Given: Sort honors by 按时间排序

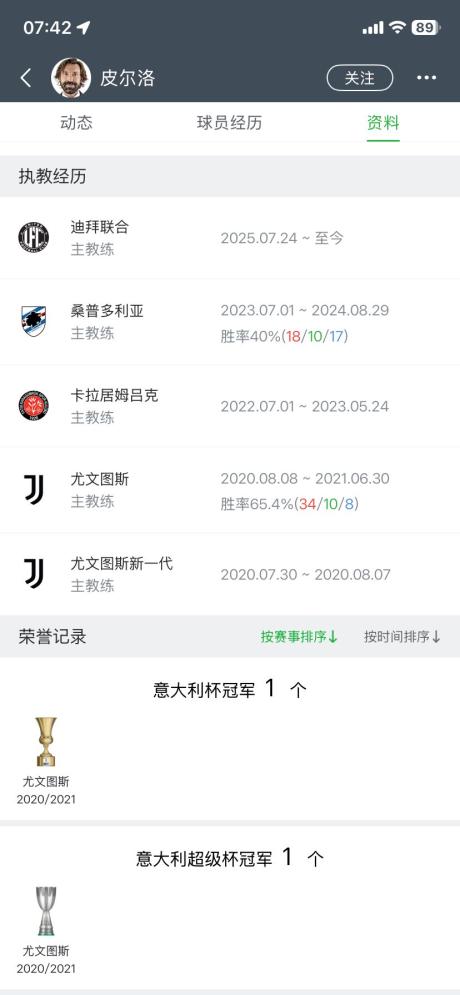Looking at the screenshot, I should pos(402,636).
